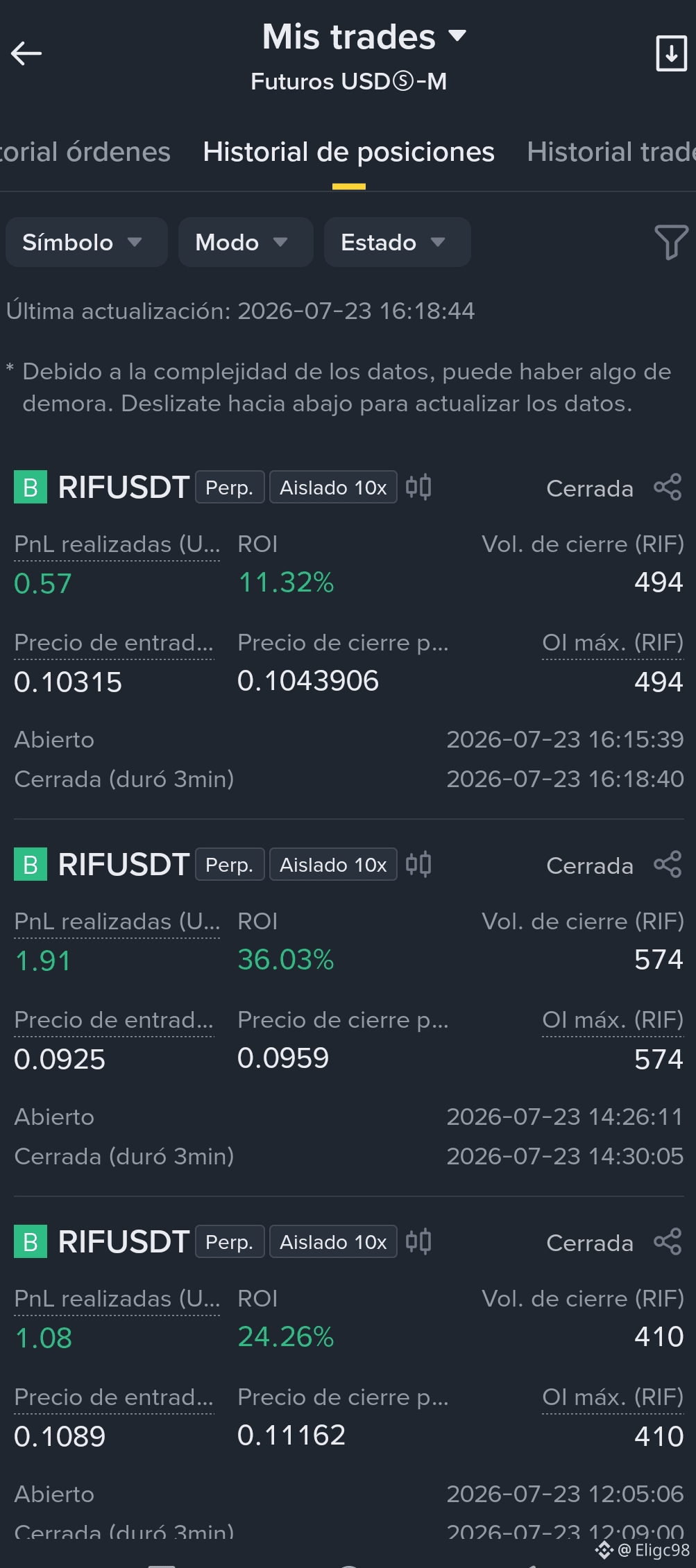Open the Símbolo filter dropdown
Image resolution: width=696 pixels, height=1568 pixels.
[87, 242]
